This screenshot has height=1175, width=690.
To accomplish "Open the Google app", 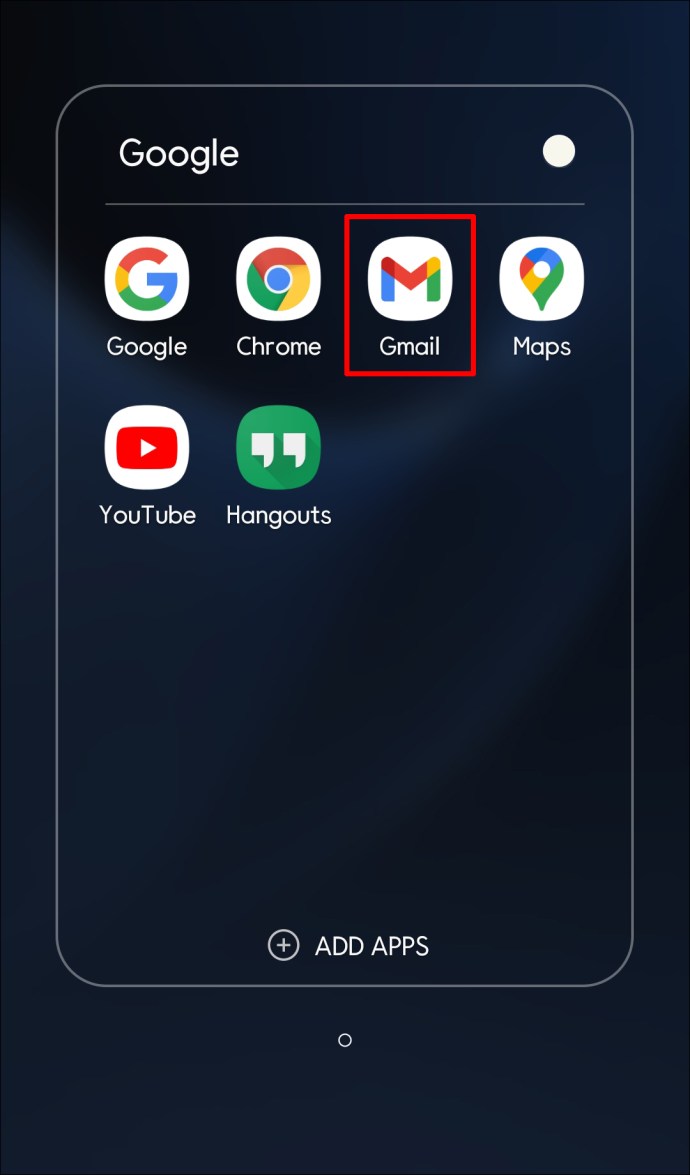I will click(x=146, y=280).
